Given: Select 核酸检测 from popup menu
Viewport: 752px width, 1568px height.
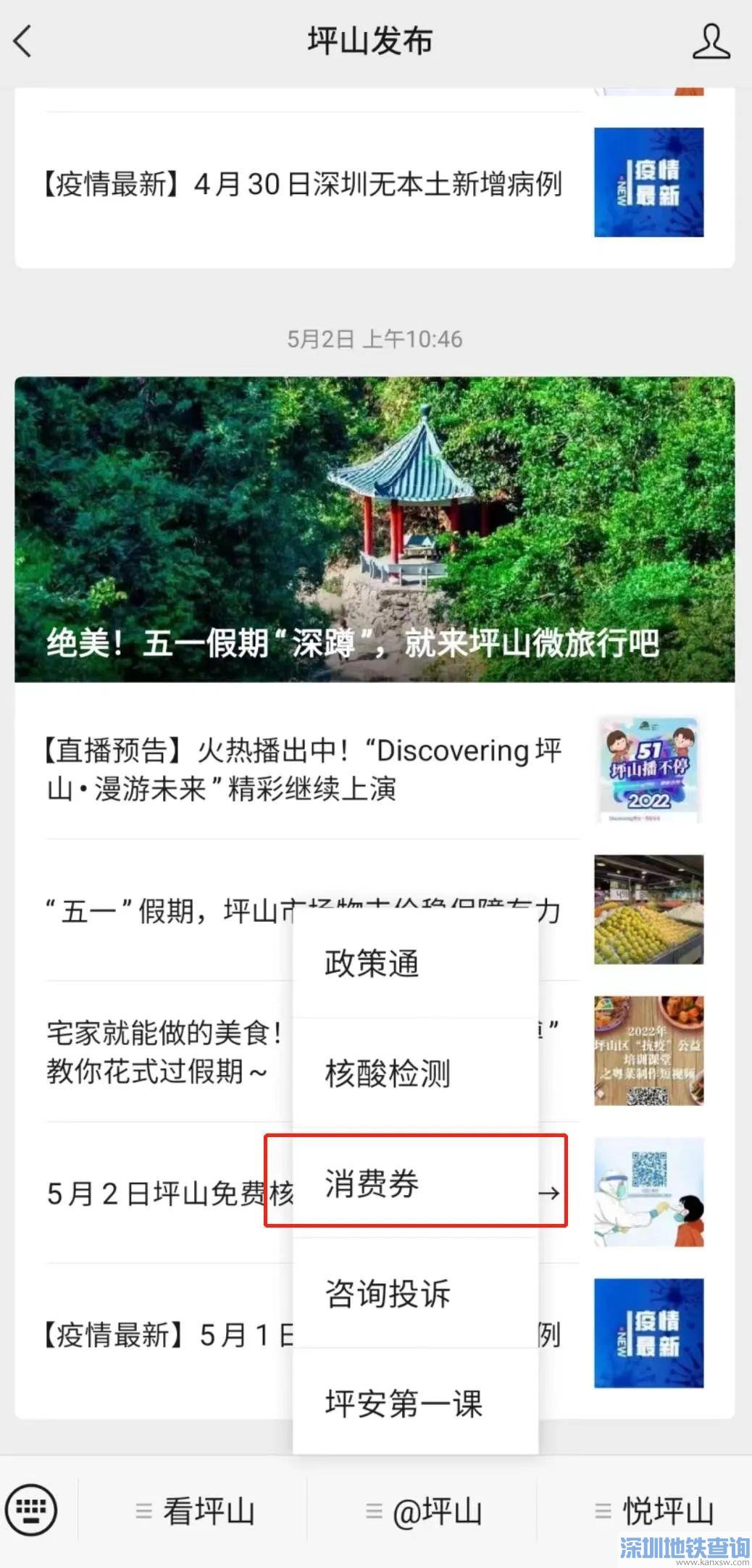Looking at the screenshot, I should (x=415, y=1073).
